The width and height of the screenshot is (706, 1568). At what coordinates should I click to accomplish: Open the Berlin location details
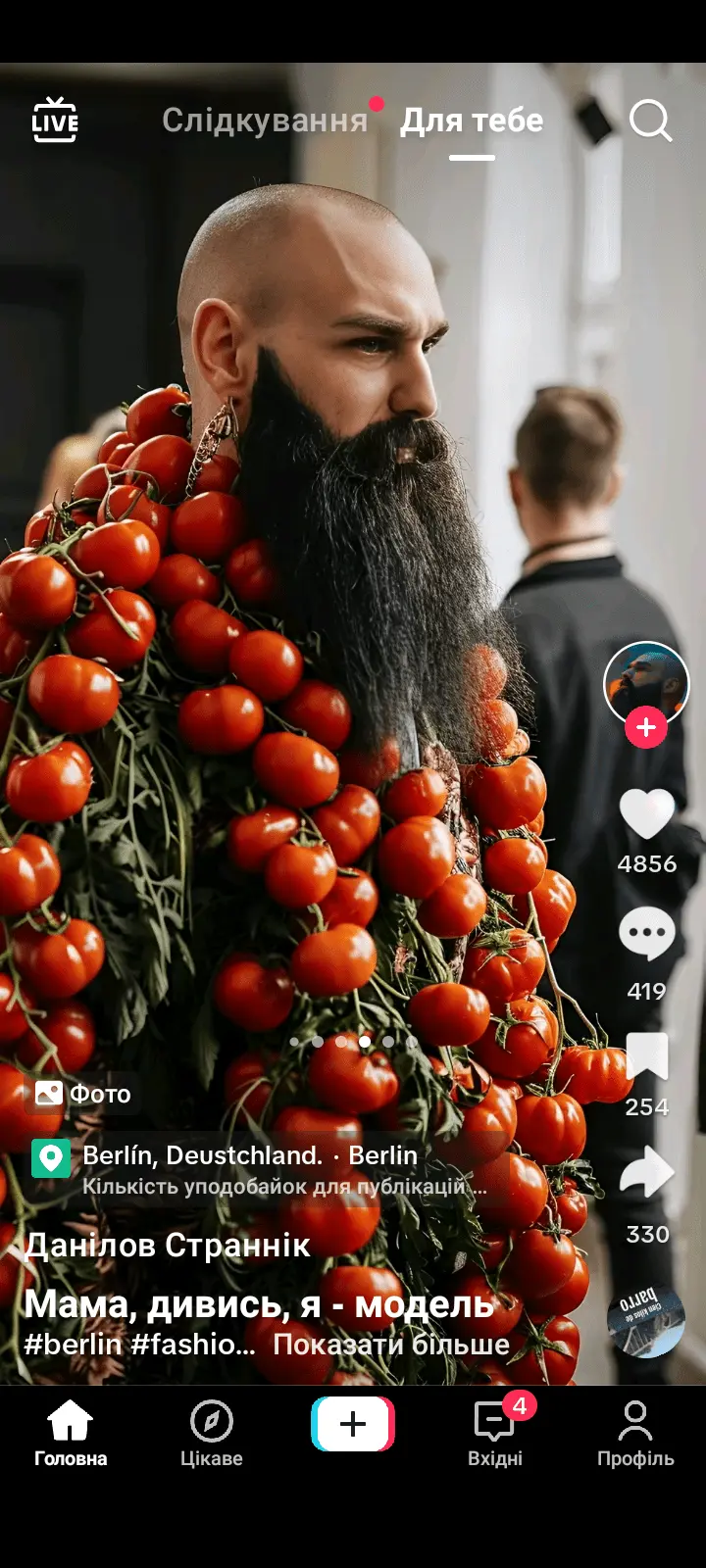point(245,1155)
